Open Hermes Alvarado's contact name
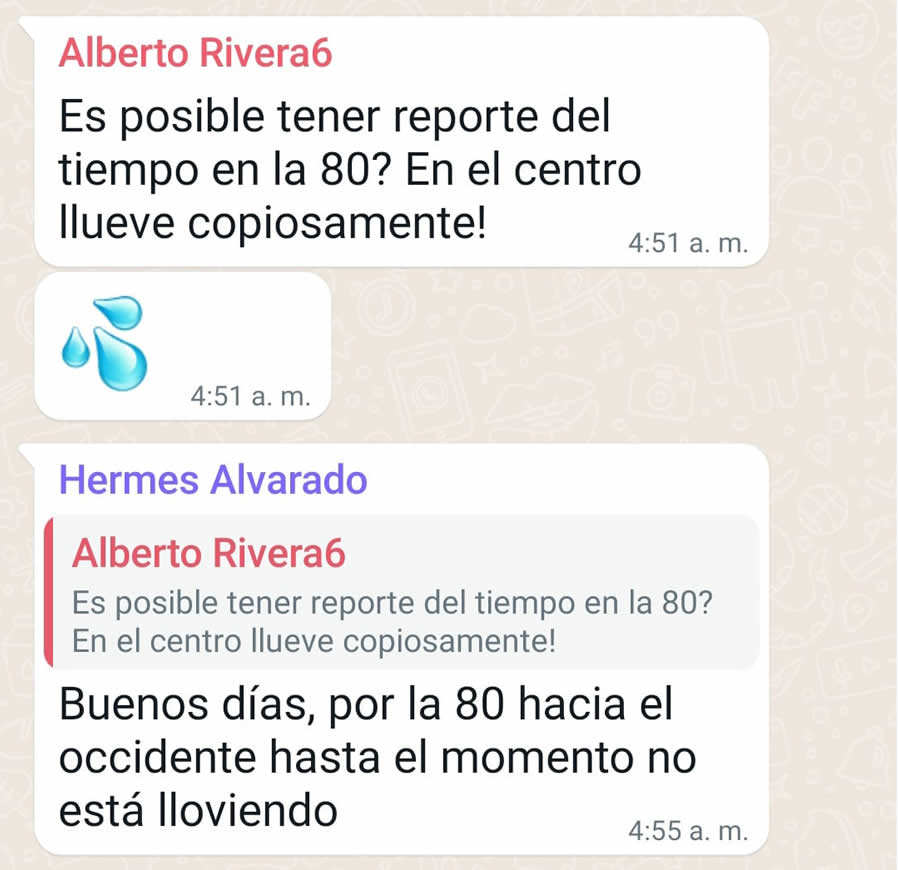Image resolution: width=898 pixels, height=870 pixels. [x=213, y=481]
